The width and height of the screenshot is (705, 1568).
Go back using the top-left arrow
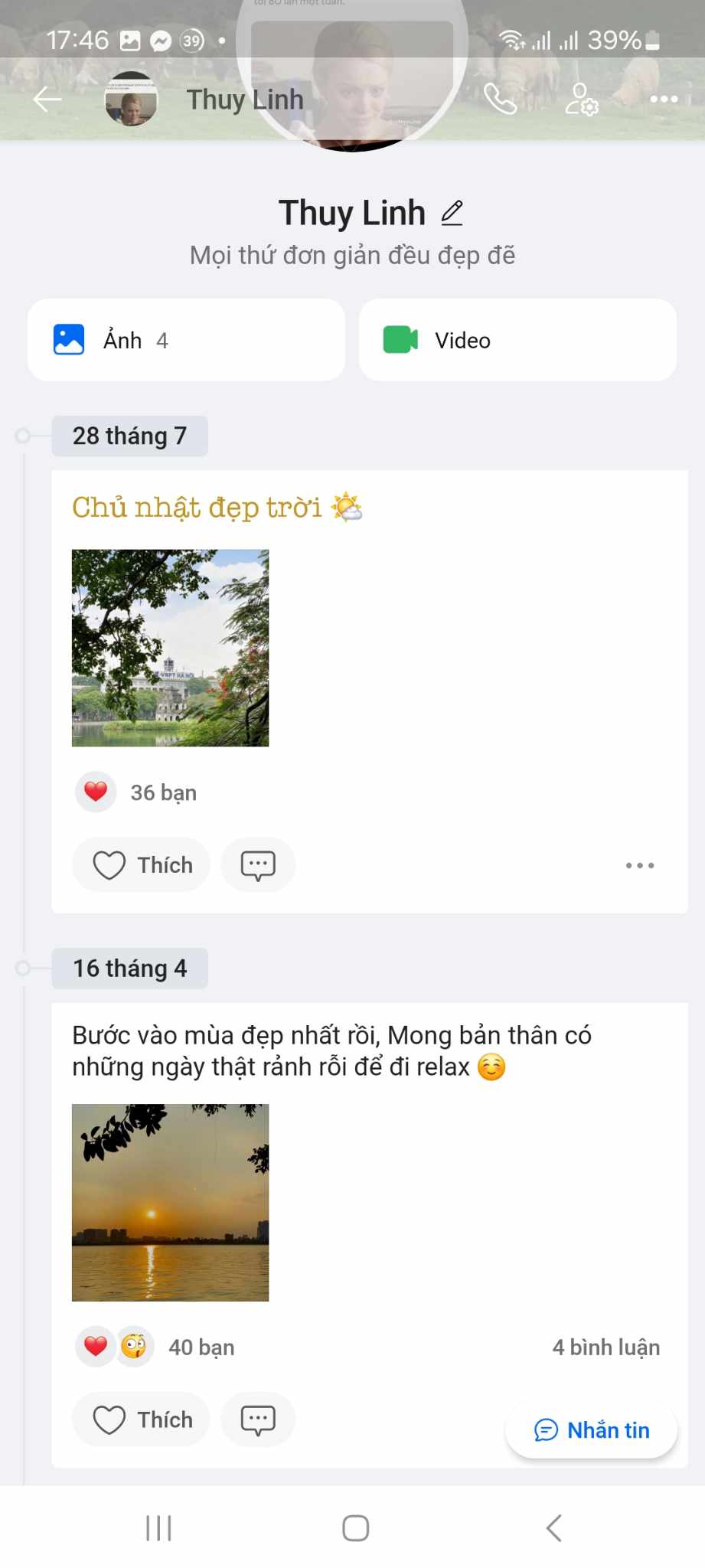click(x=47, y=100)
